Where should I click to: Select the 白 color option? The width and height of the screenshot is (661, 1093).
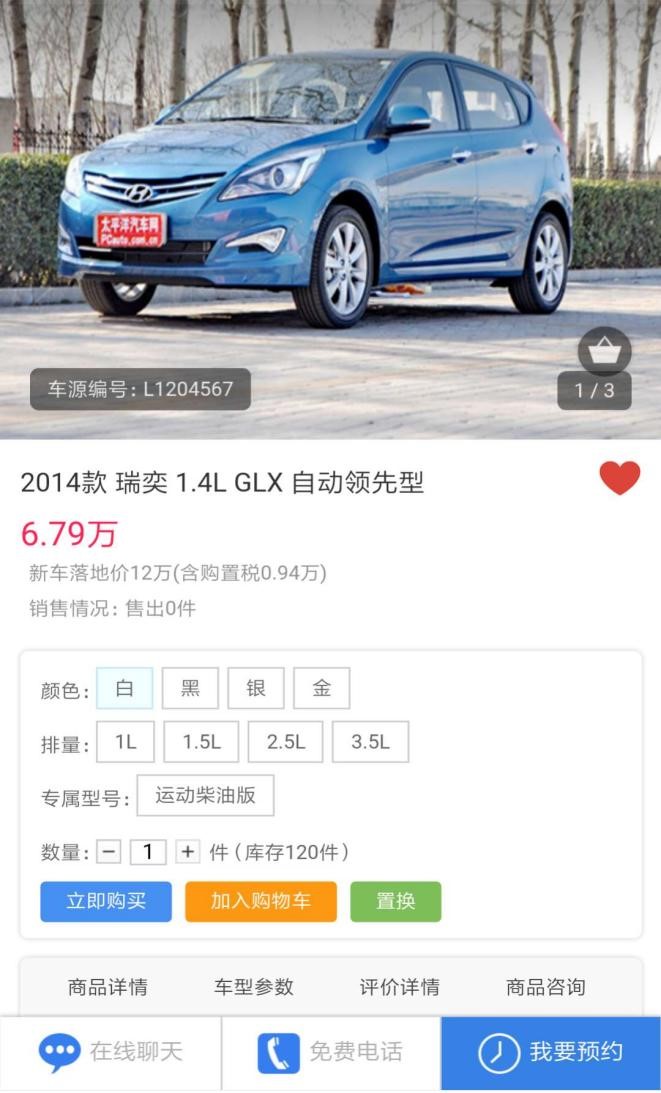tap(124, 688)
